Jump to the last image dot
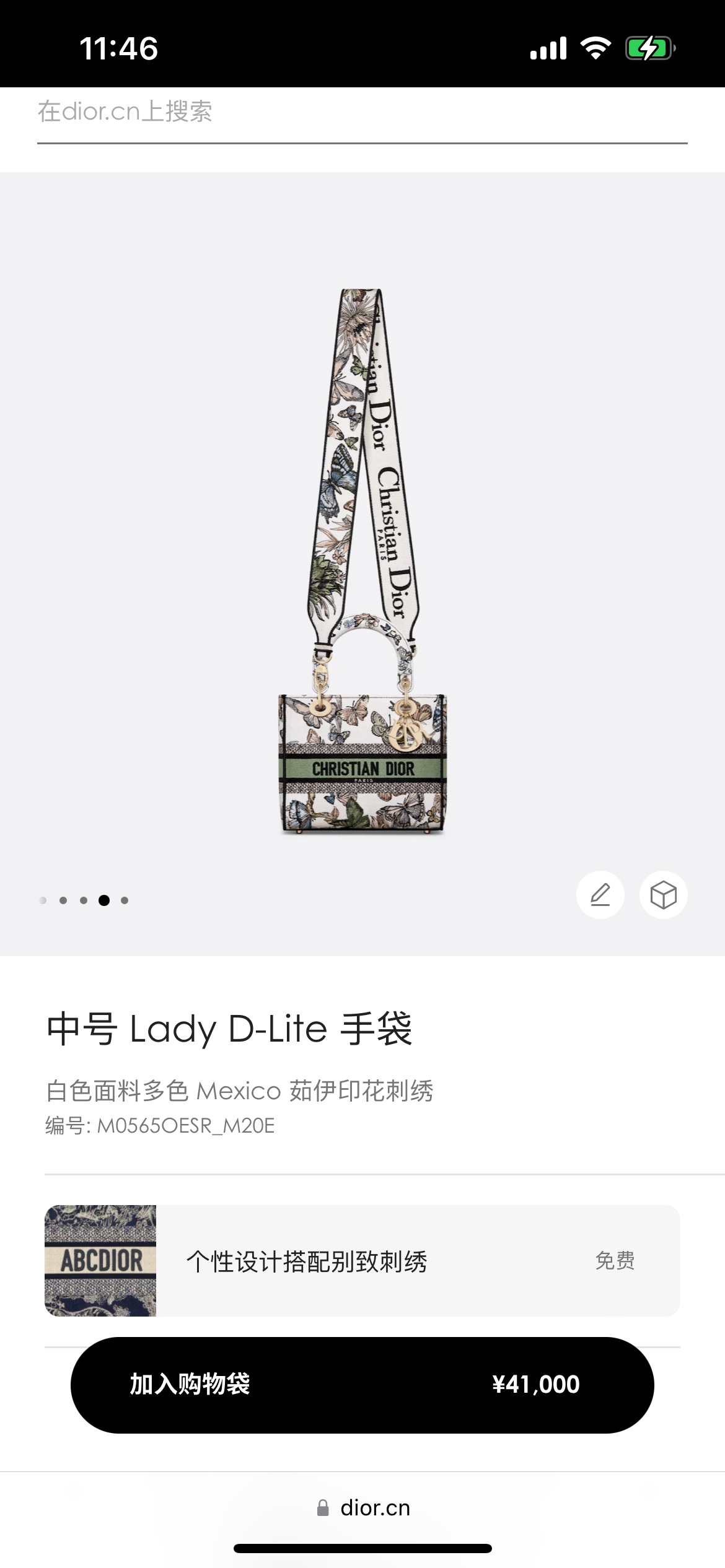The image size is (725, 1568). [125, 900]
